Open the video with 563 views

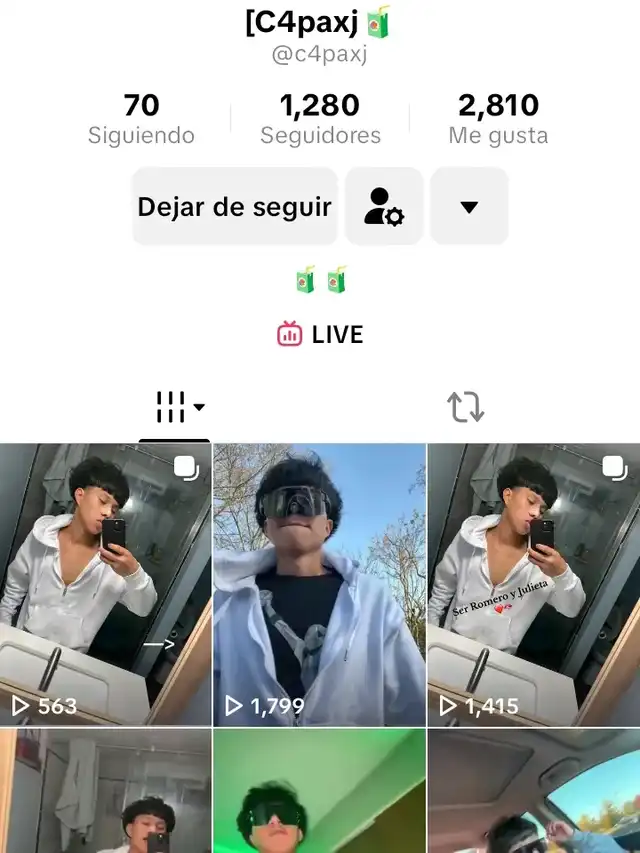coord(105,584)
